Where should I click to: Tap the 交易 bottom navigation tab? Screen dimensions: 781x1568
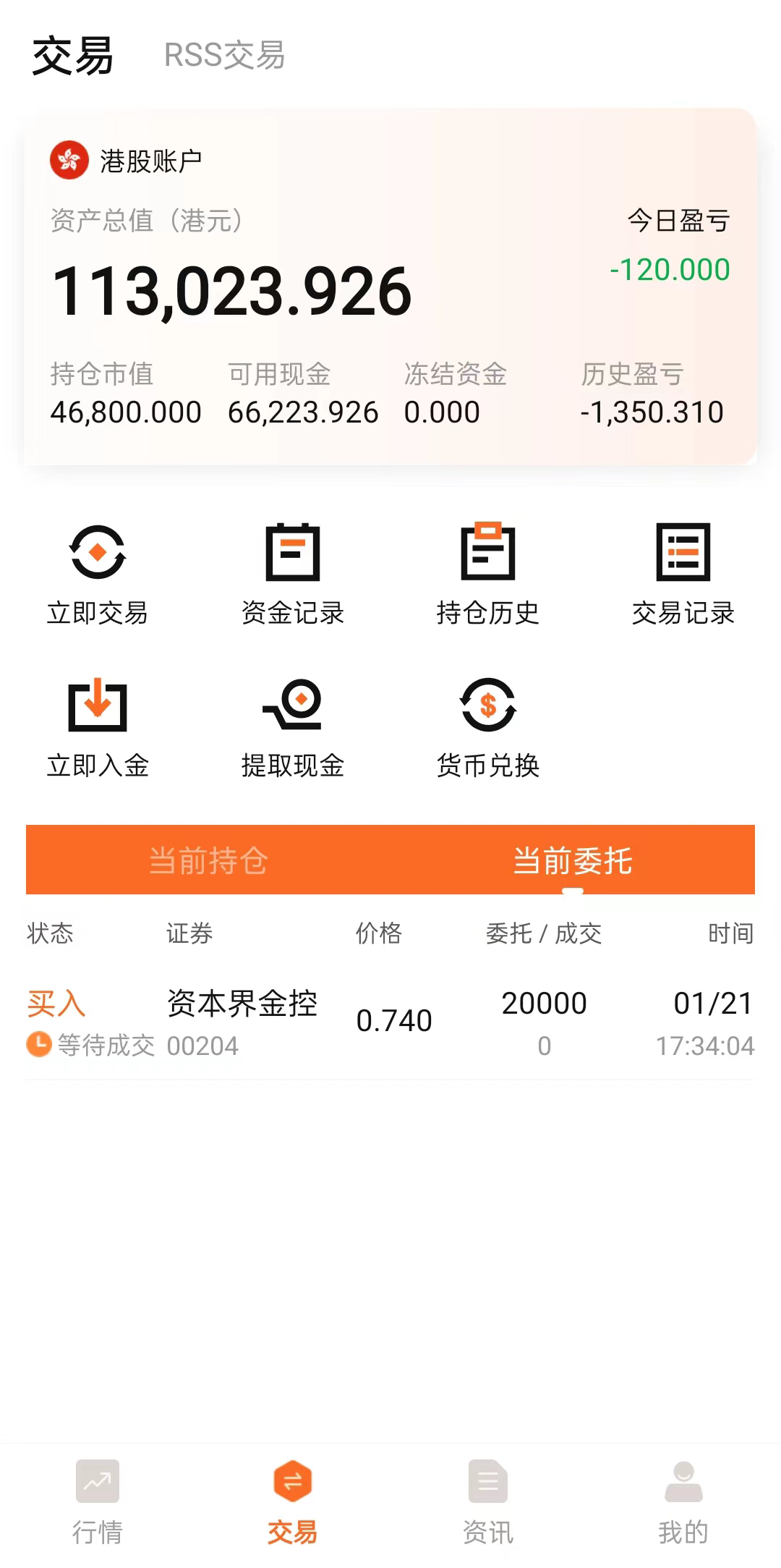pos(293,1501)
